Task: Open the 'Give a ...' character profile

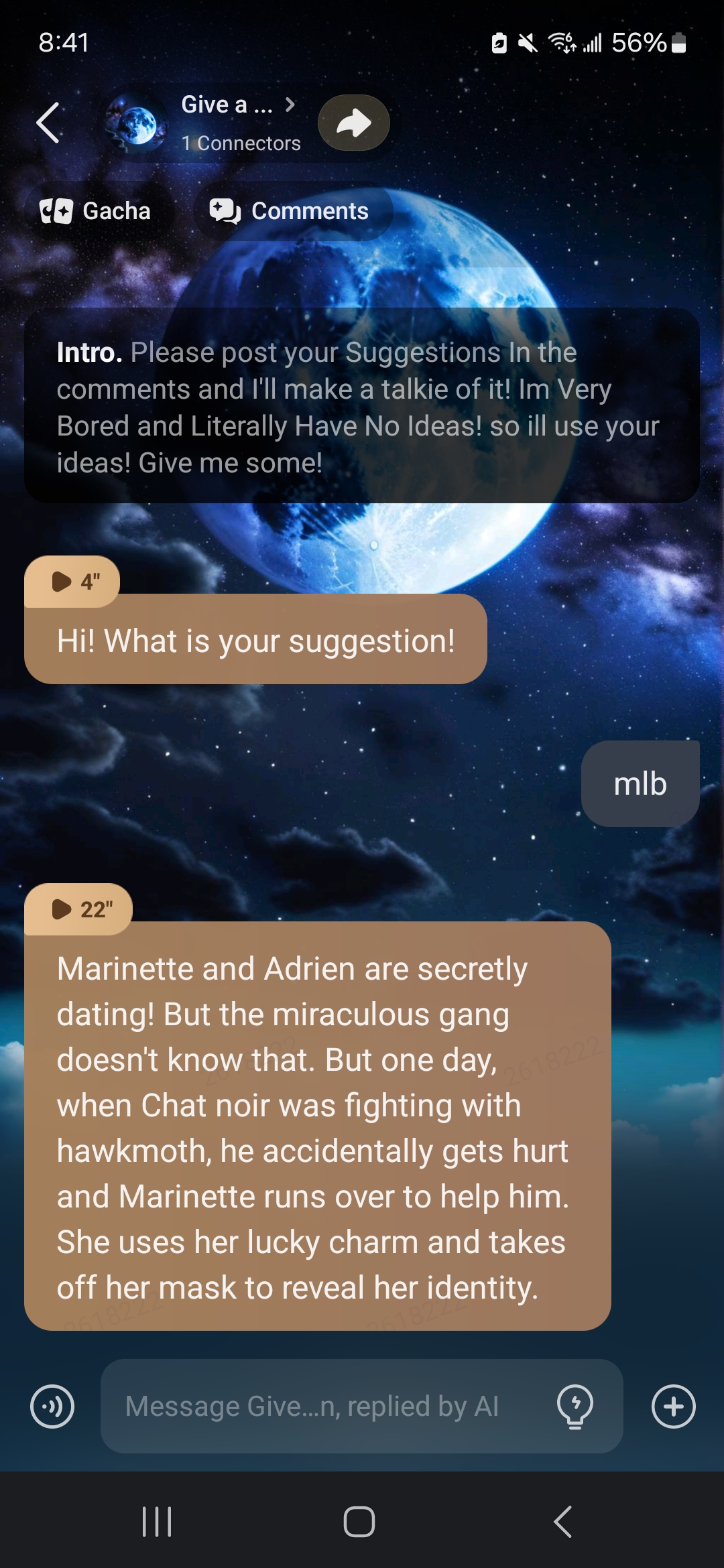Action: coord(238,105)
